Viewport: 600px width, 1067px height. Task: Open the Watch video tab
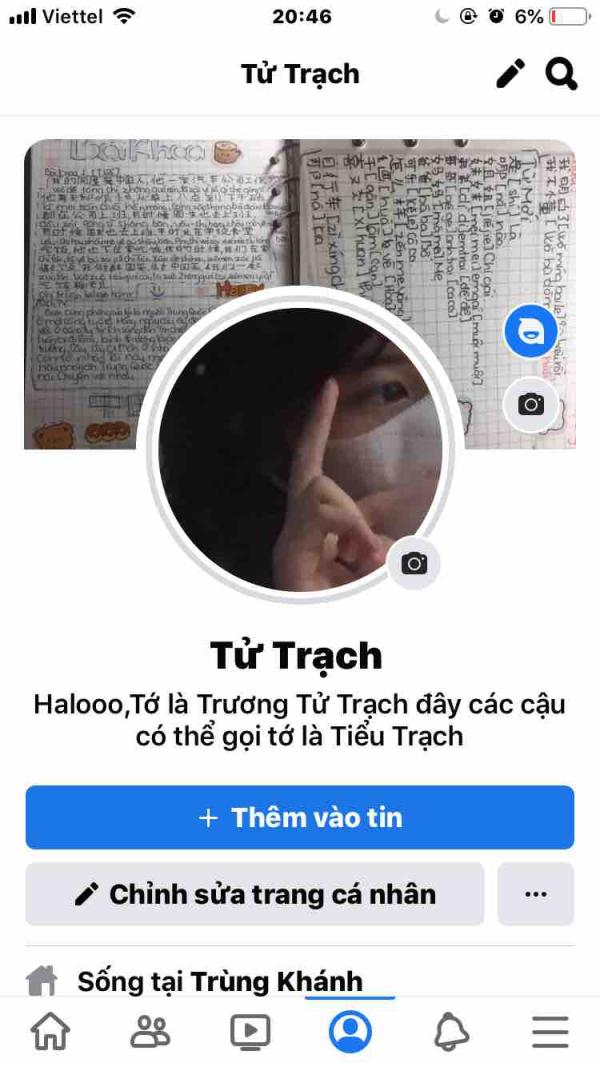(250, 1031)
